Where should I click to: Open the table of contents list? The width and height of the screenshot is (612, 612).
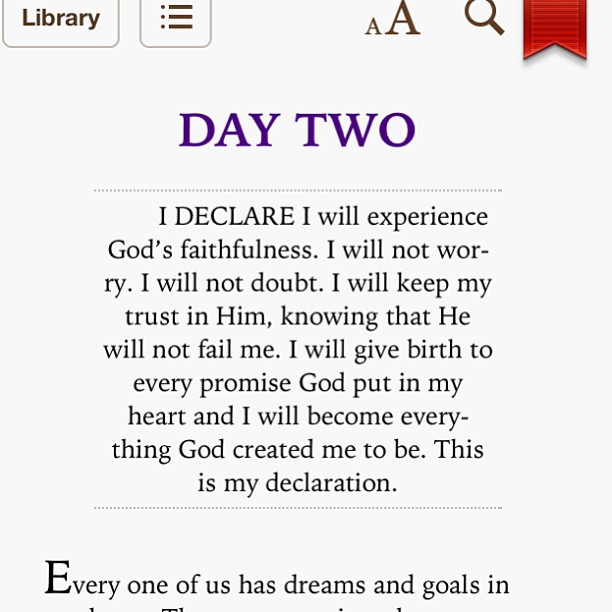[x=175, y=19]
